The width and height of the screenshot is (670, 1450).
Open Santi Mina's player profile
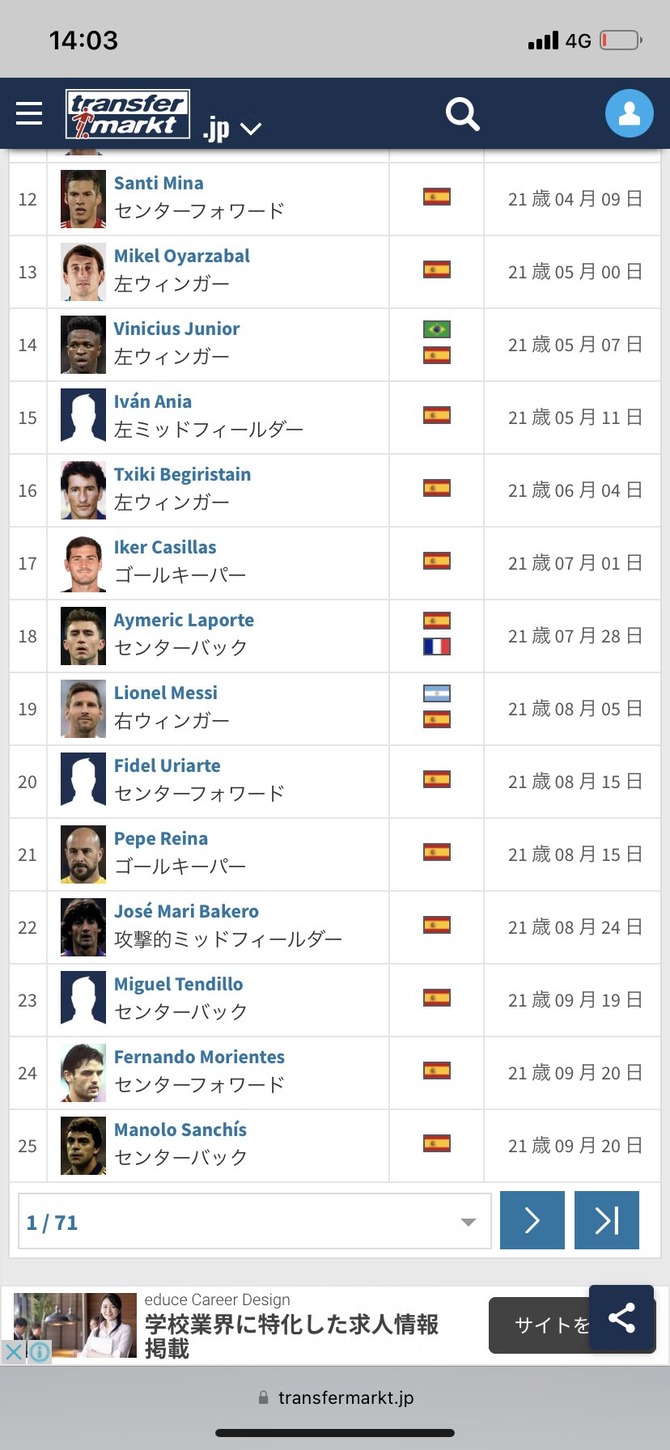(158, 183)
